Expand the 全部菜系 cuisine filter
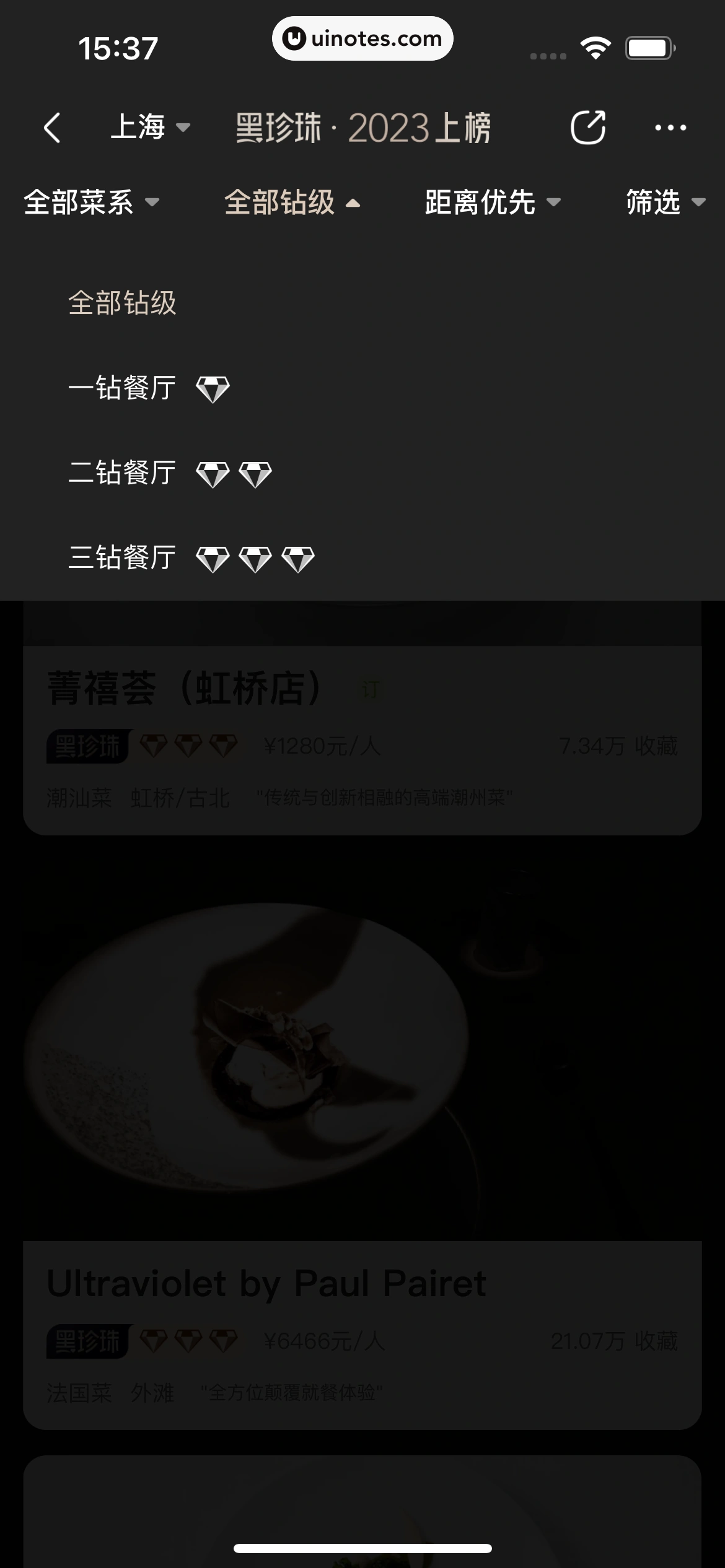 pyautogui.click(x=92, y=203)
